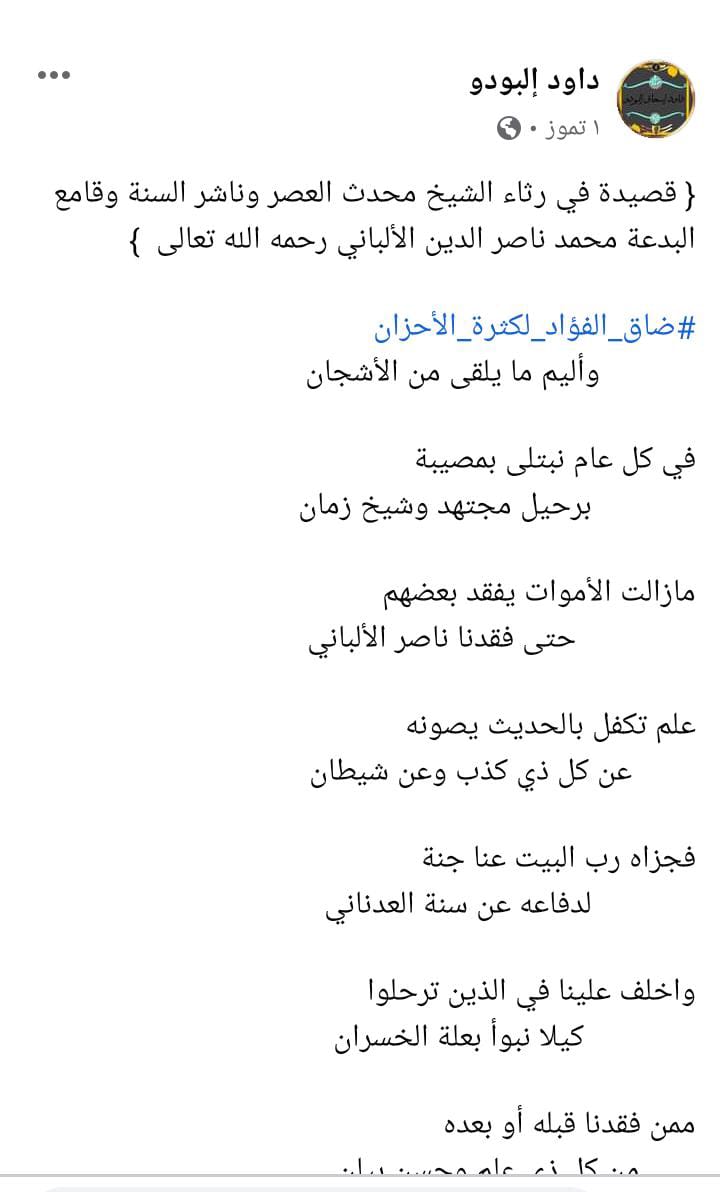This screenshot has height=1192, width=720.
Task: Open the hashtag ضاق_الفؤاد_لكثرة_الأحزان
Action: [x=534, y=328]
